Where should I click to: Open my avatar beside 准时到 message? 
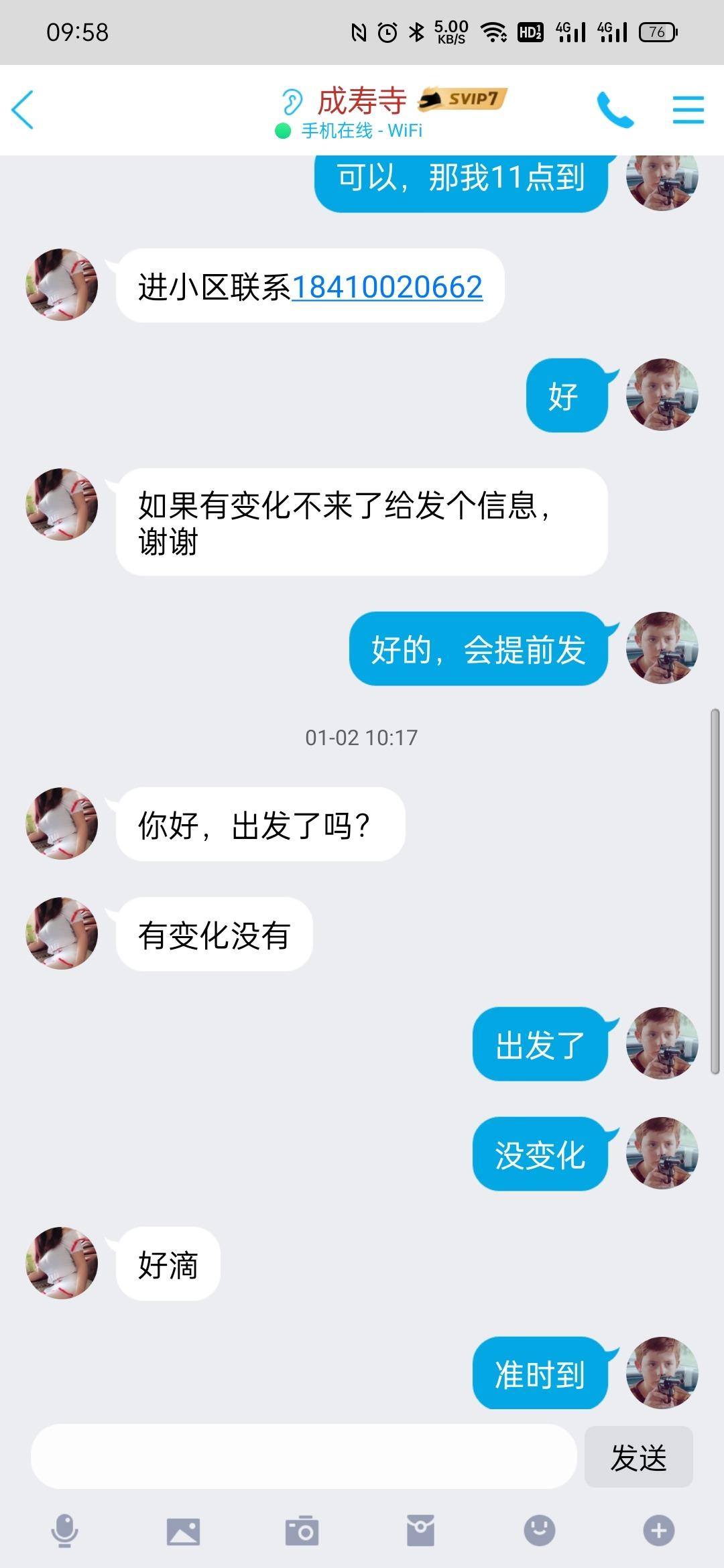(662, 1372)
